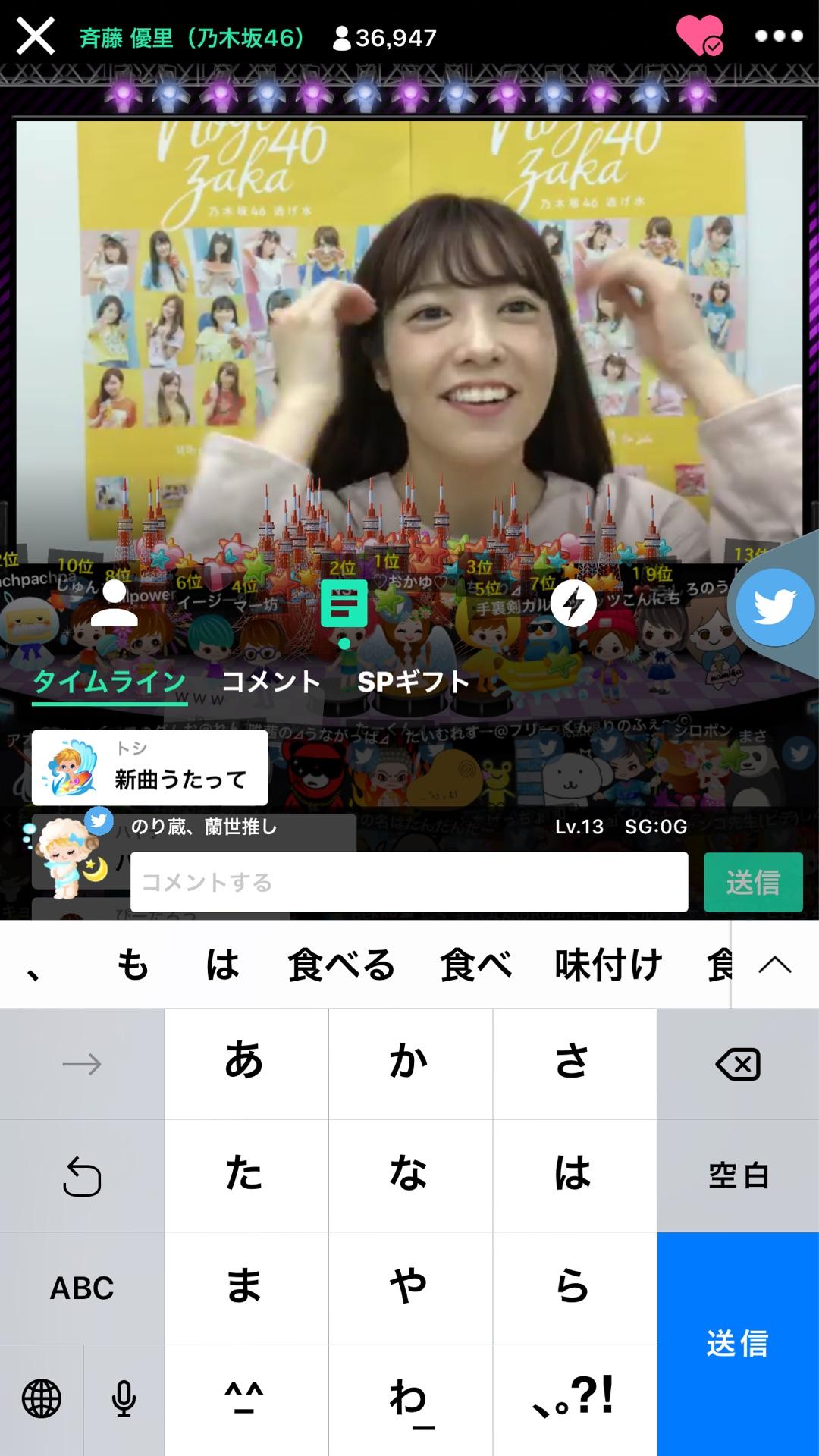
Task: Tap the green 送信 send button
Action: tap(754, 882)
